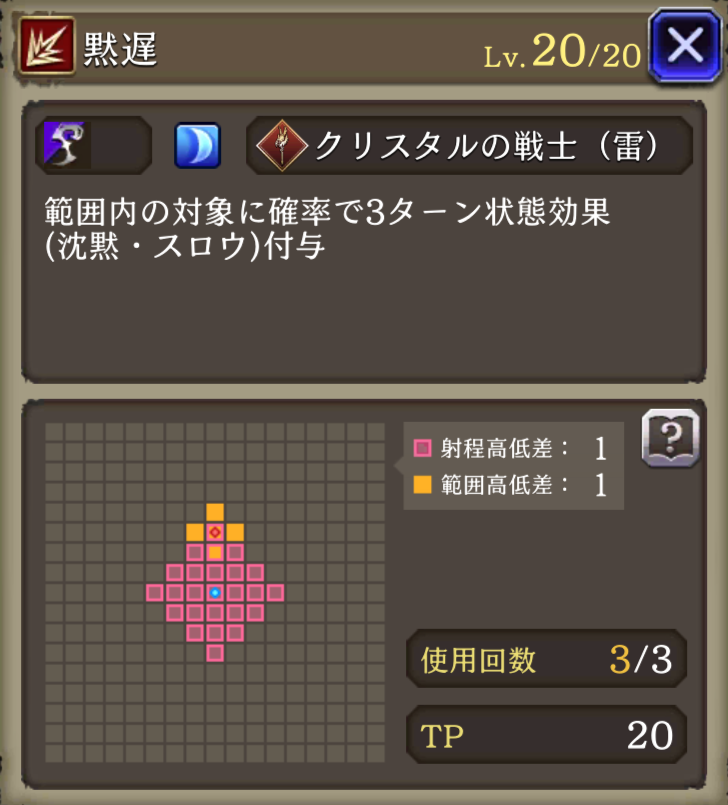Close the 黙遅 skill detail dialog
Image resolution: width=728 pixels, height=805 pixels.
685,47
